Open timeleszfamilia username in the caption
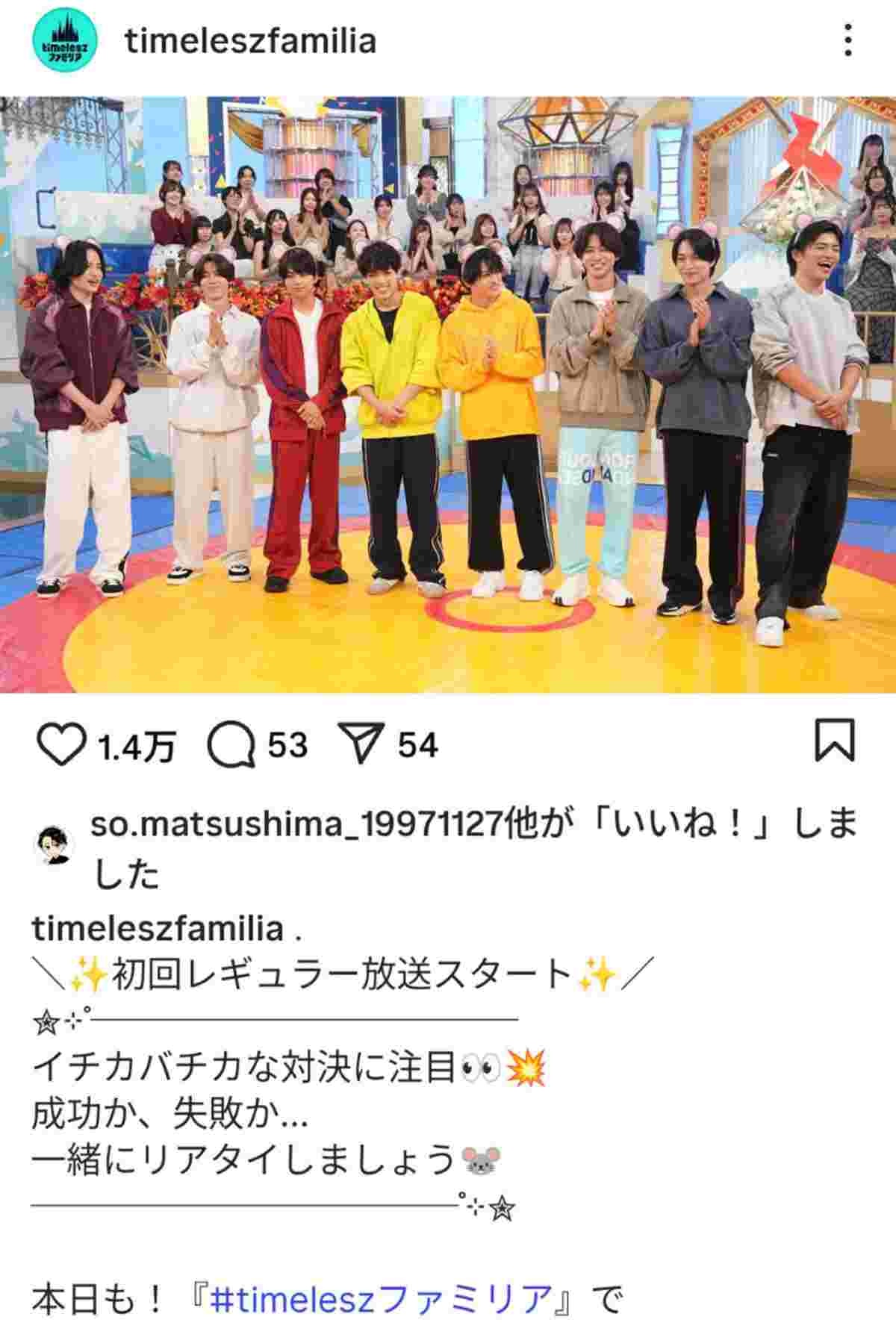The height and width of the screenshot is (1323, 896). click(x=158, y=929)
